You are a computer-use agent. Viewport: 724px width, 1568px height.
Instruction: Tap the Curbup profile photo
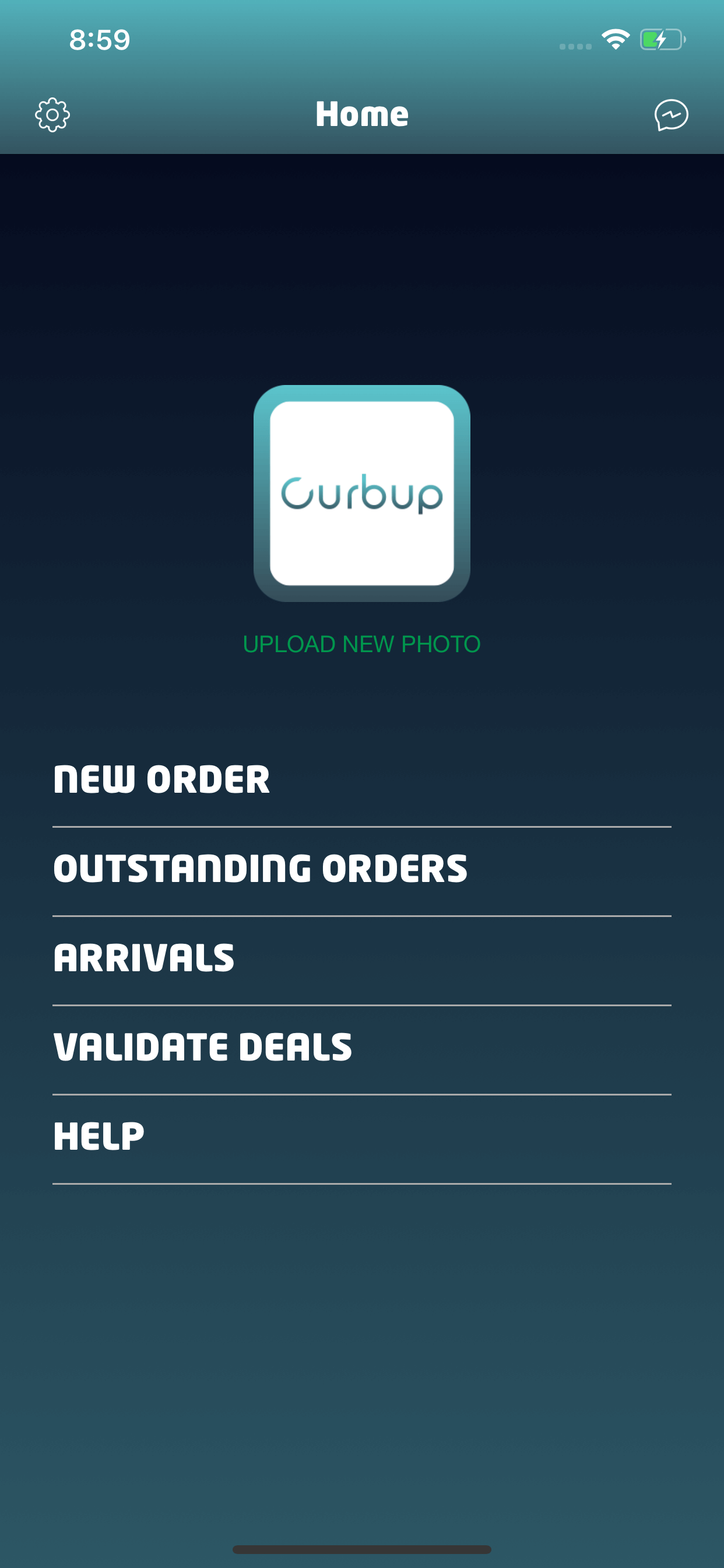pos(361,493)
